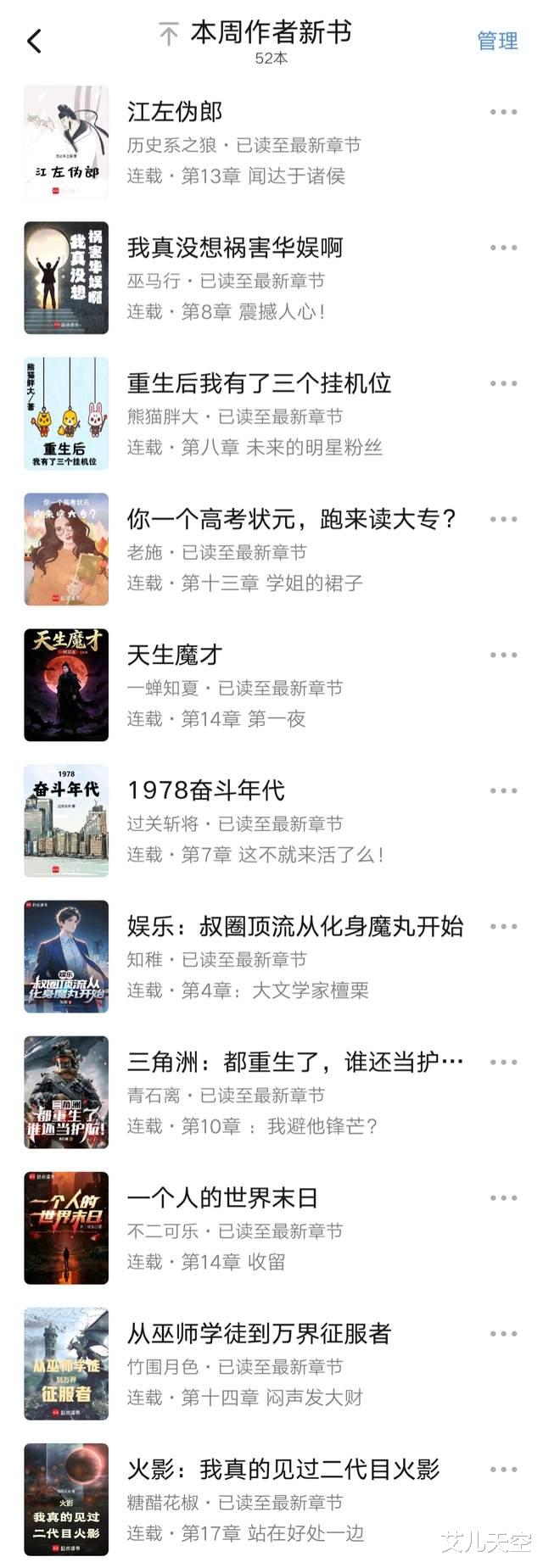Tap the three dots beside 天生魔才
This screenshot has width=543, height=1568.
point(503,655)
